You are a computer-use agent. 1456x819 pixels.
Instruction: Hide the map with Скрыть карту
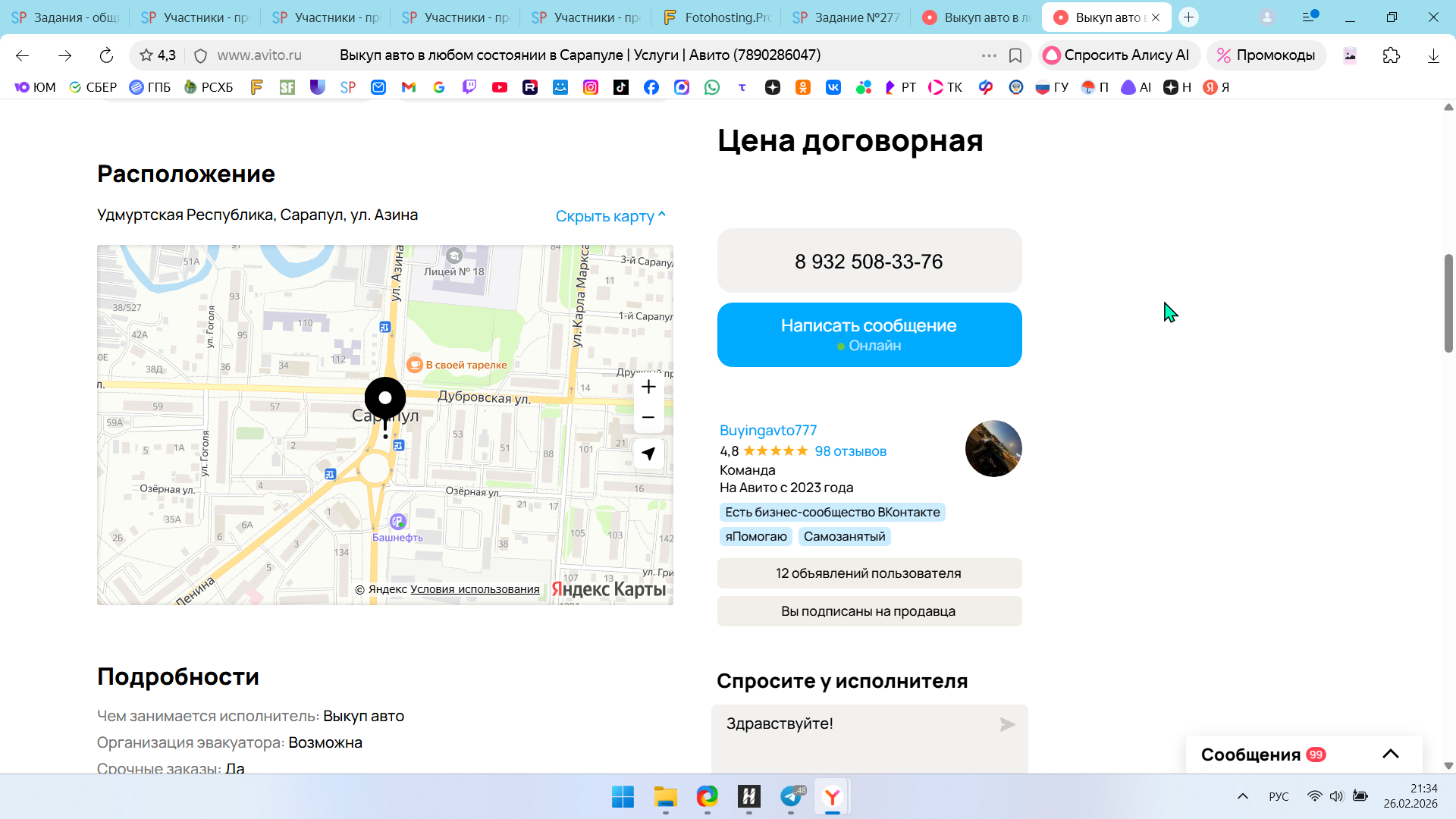[x=610, y=216]
